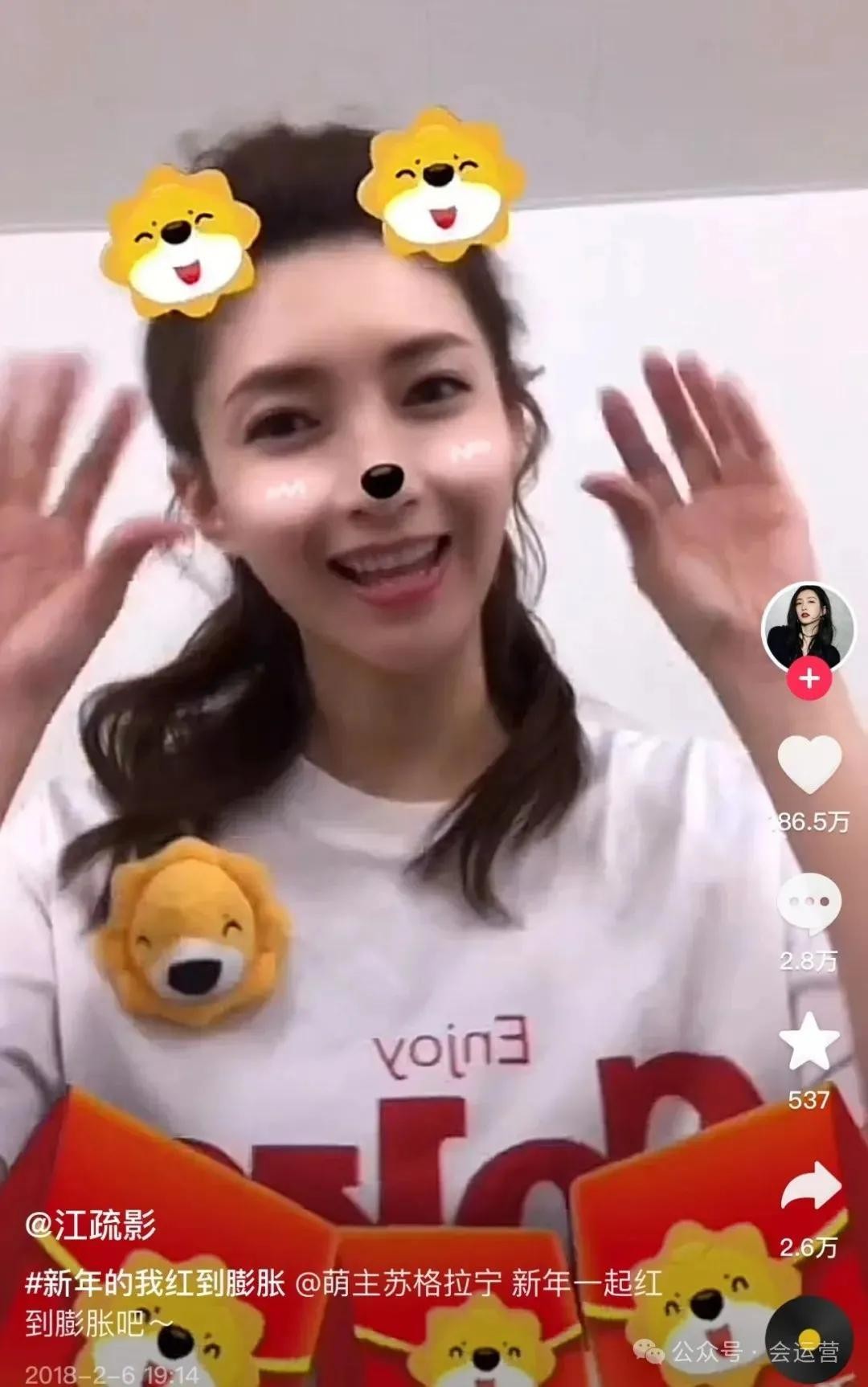Open the hashtag #新年的我红到膨胀
Screen dimensions: 868x1387
click(155, 1283)
